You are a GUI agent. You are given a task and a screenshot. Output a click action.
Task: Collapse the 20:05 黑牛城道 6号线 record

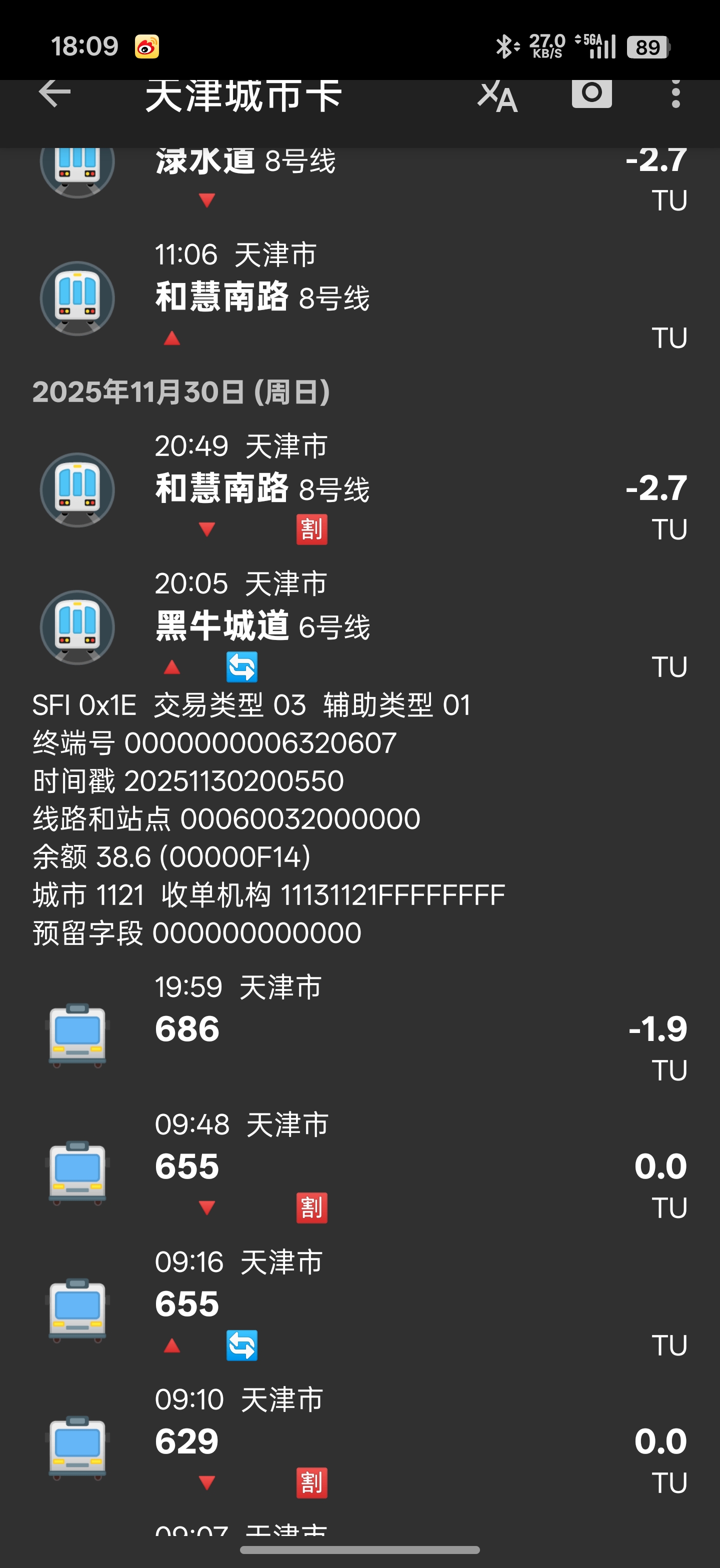point(359,627)
